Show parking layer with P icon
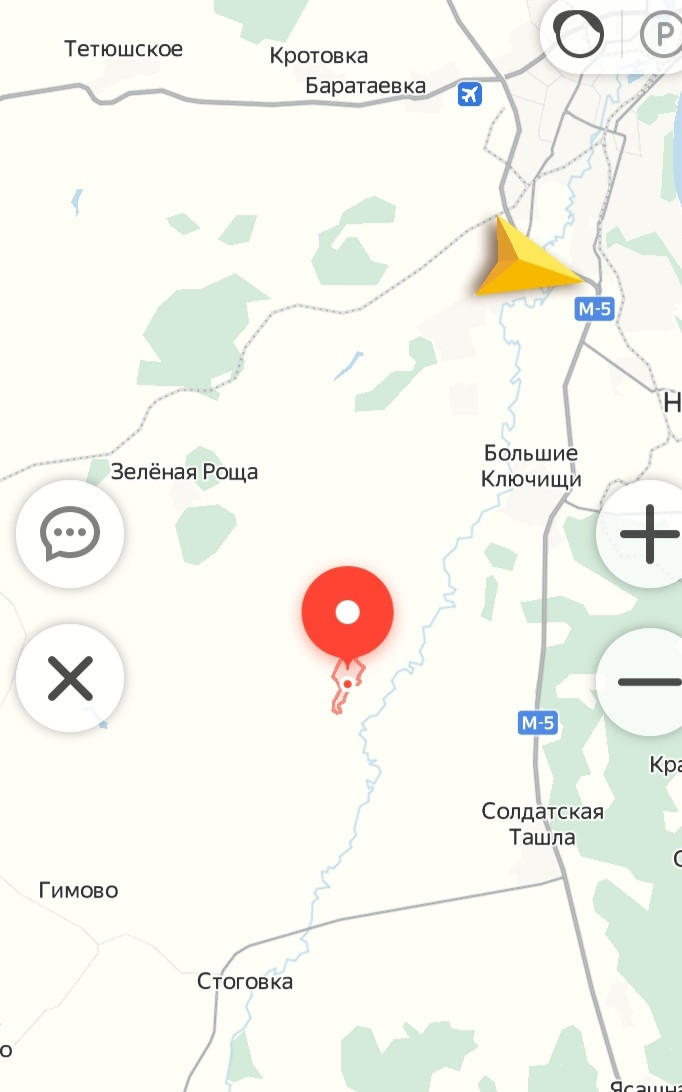 click(661, 36)
